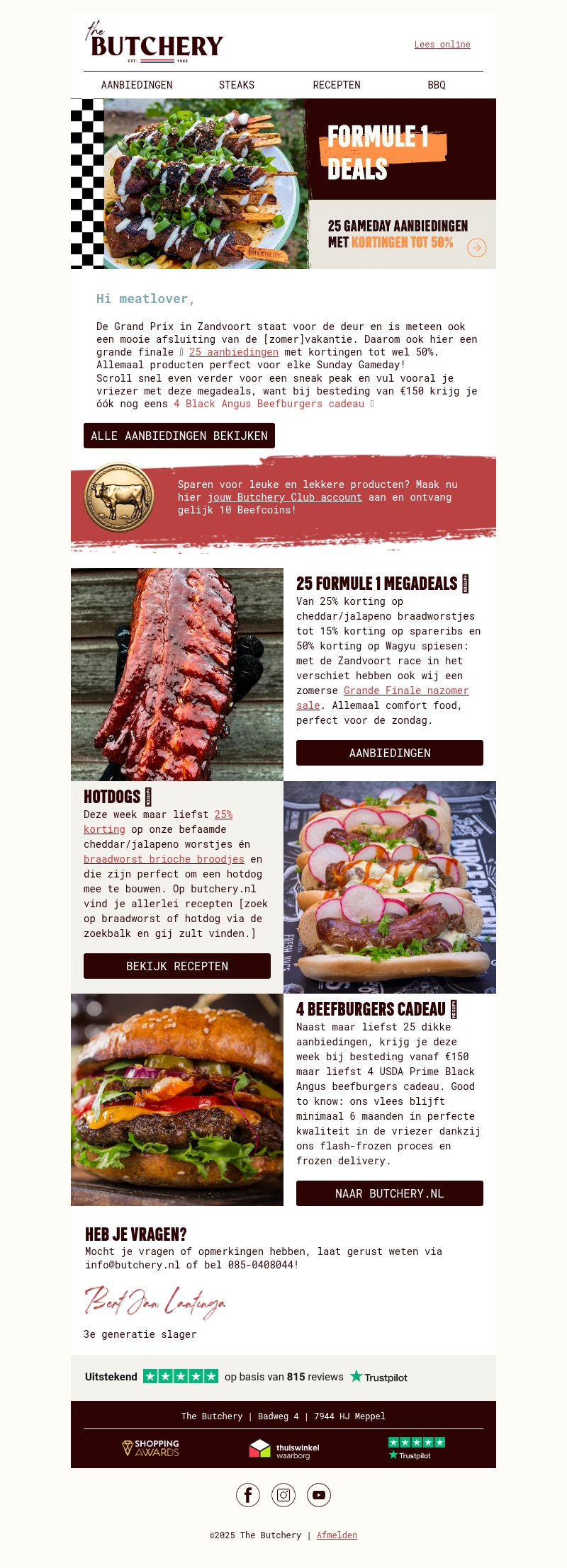Screen dimensions: 567x1568
Task: Tap the AANBIEDINGEN button under Megadeals
Action: pos(390,753)
